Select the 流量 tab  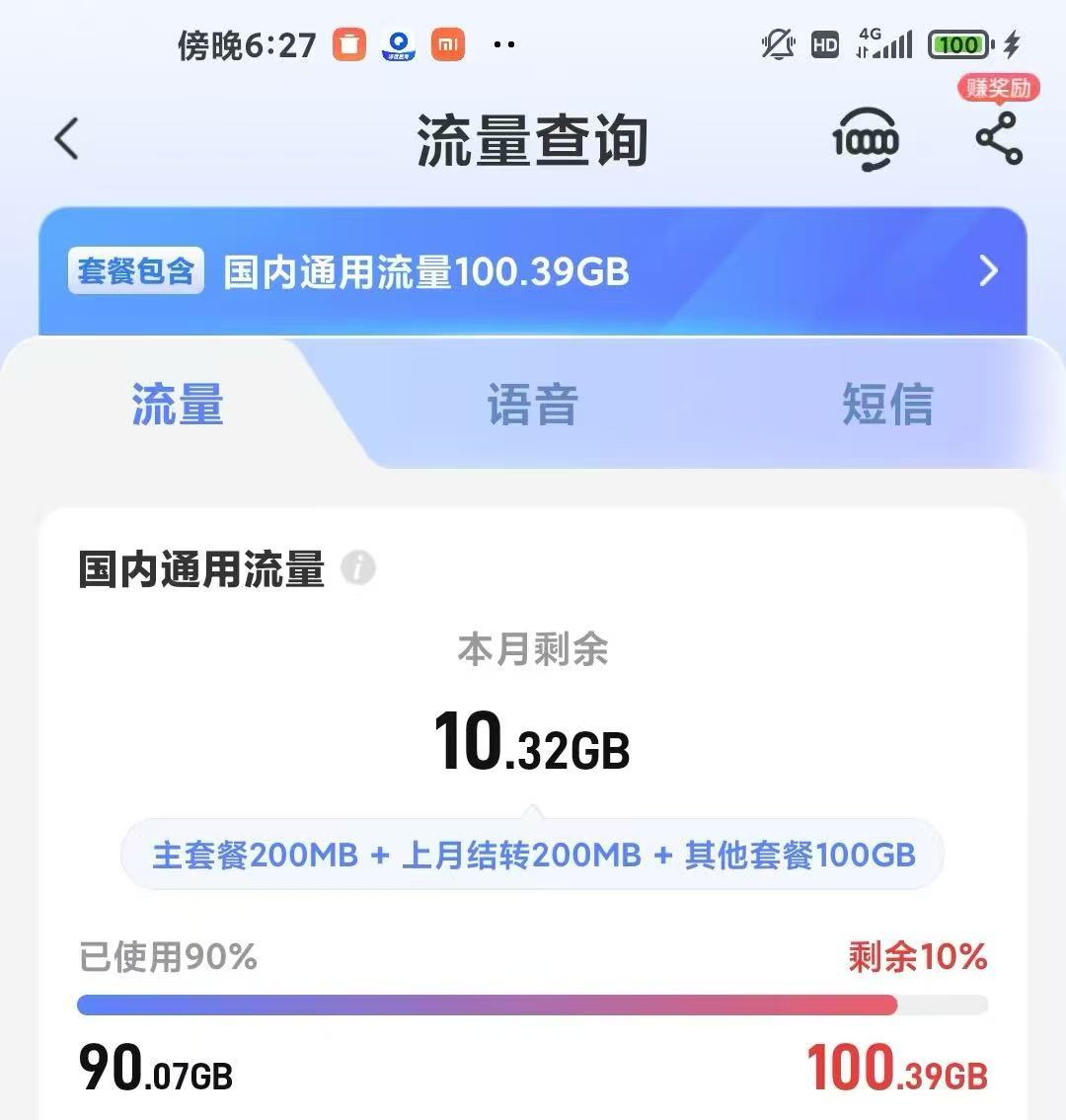point(178,406)
